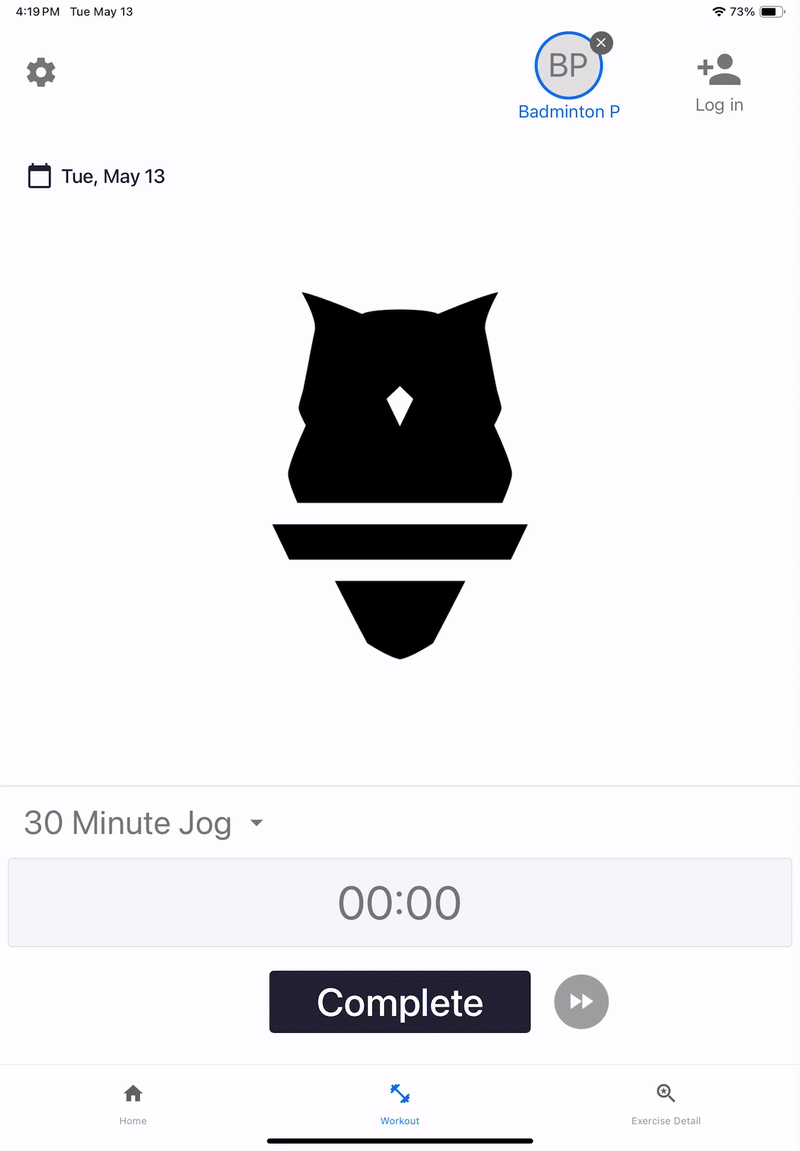
Task: Remove the Badminton P profile
Action: (601, 43)
